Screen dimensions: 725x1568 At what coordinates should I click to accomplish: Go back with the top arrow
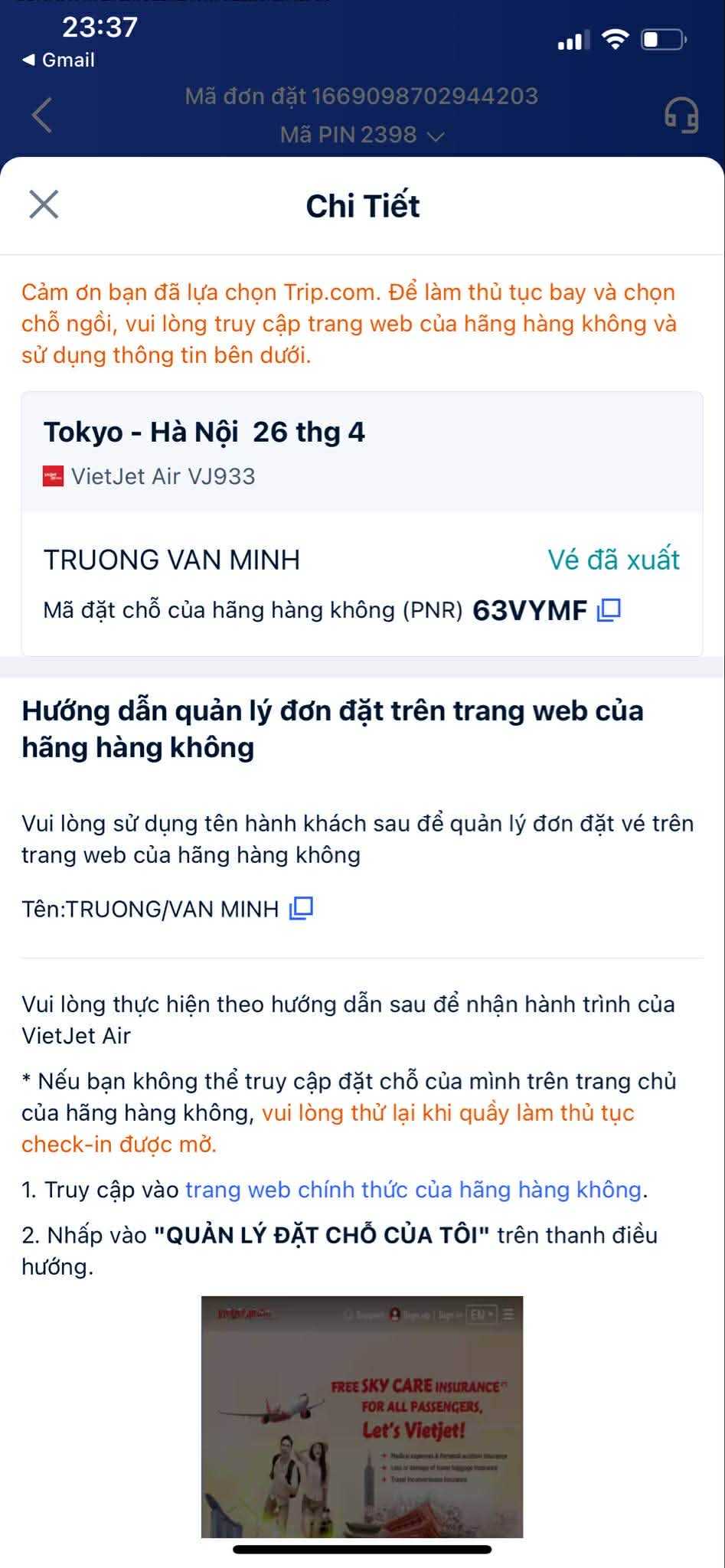(x=42, y=116)
